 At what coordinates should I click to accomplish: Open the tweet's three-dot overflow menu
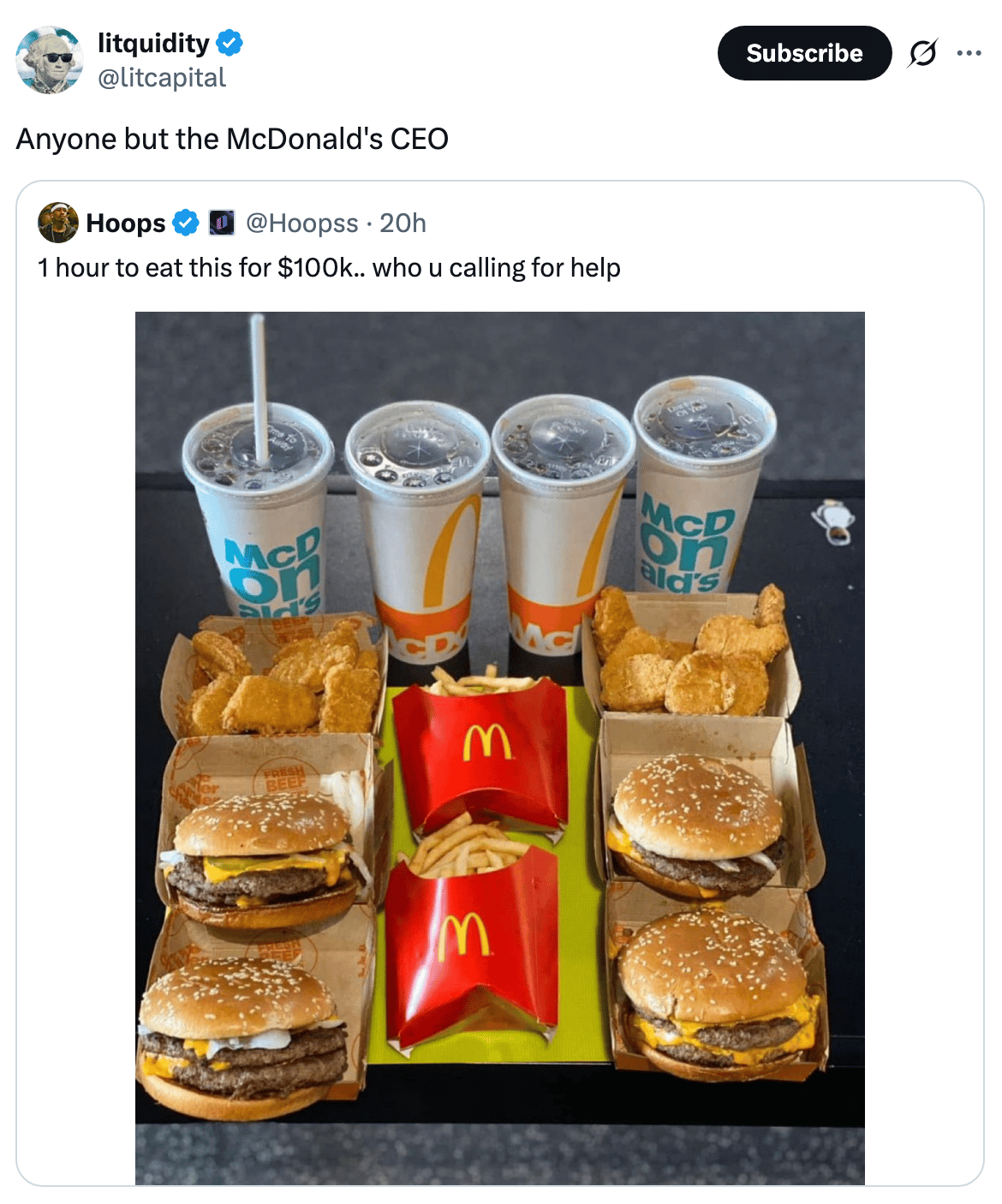(x=969, y=53)
